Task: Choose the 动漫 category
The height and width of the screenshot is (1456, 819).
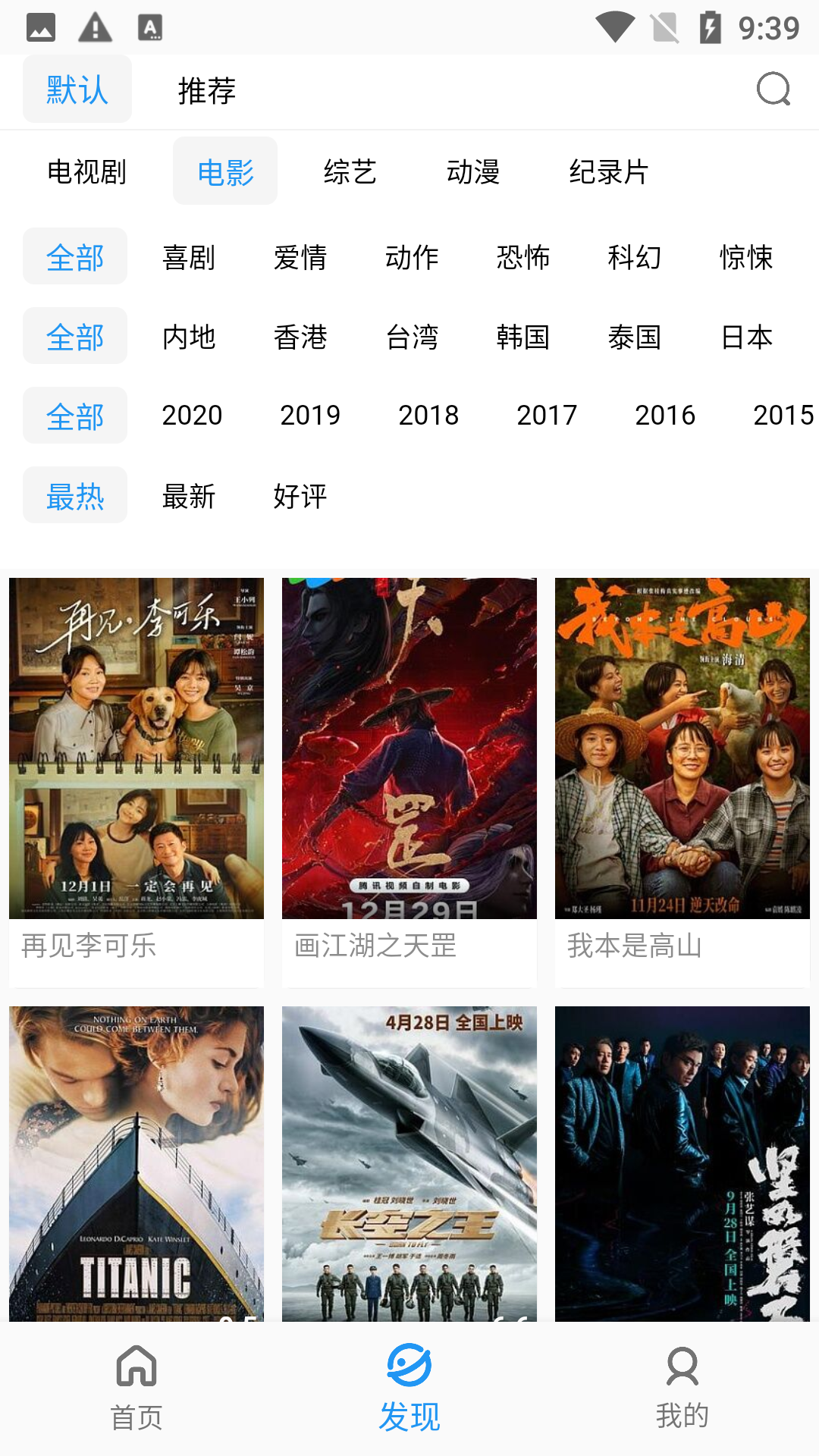Action: click(472, 172)
